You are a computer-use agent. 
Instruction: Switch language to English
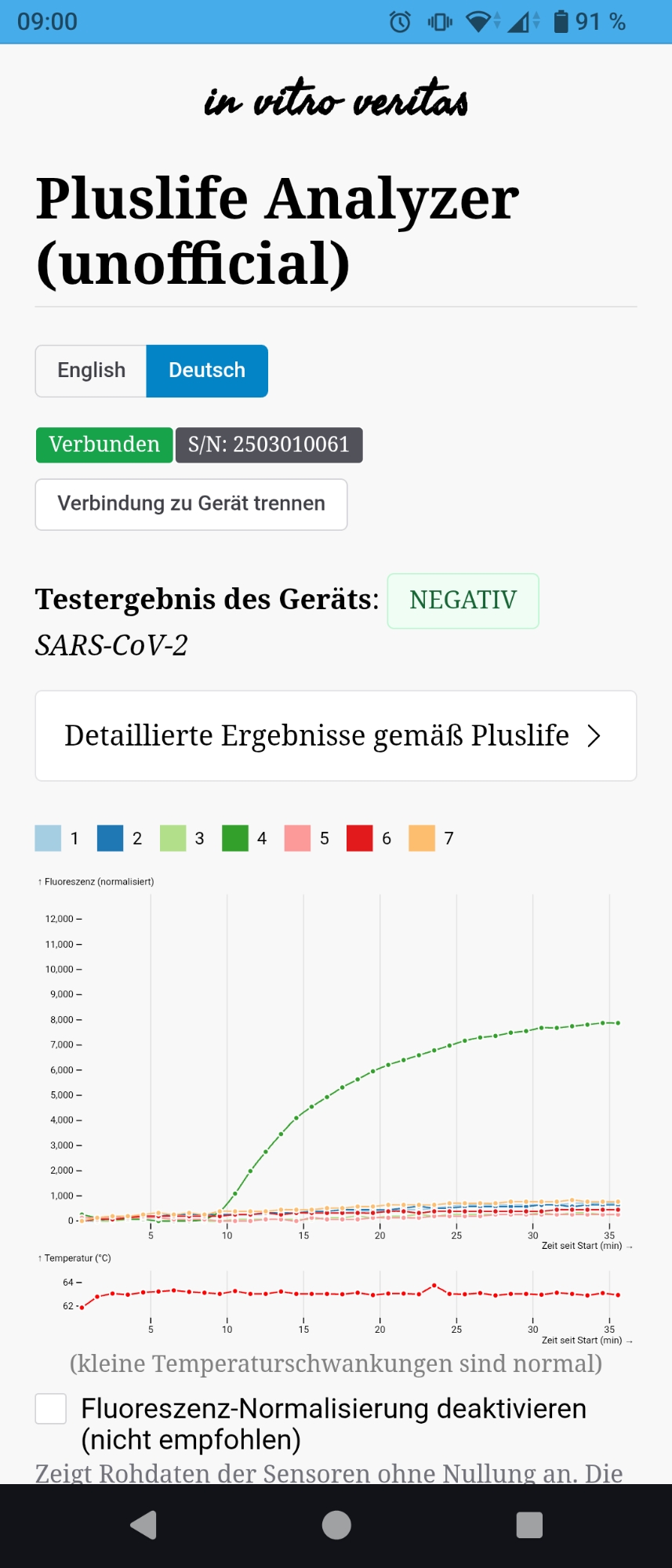[x=91, y=371]
